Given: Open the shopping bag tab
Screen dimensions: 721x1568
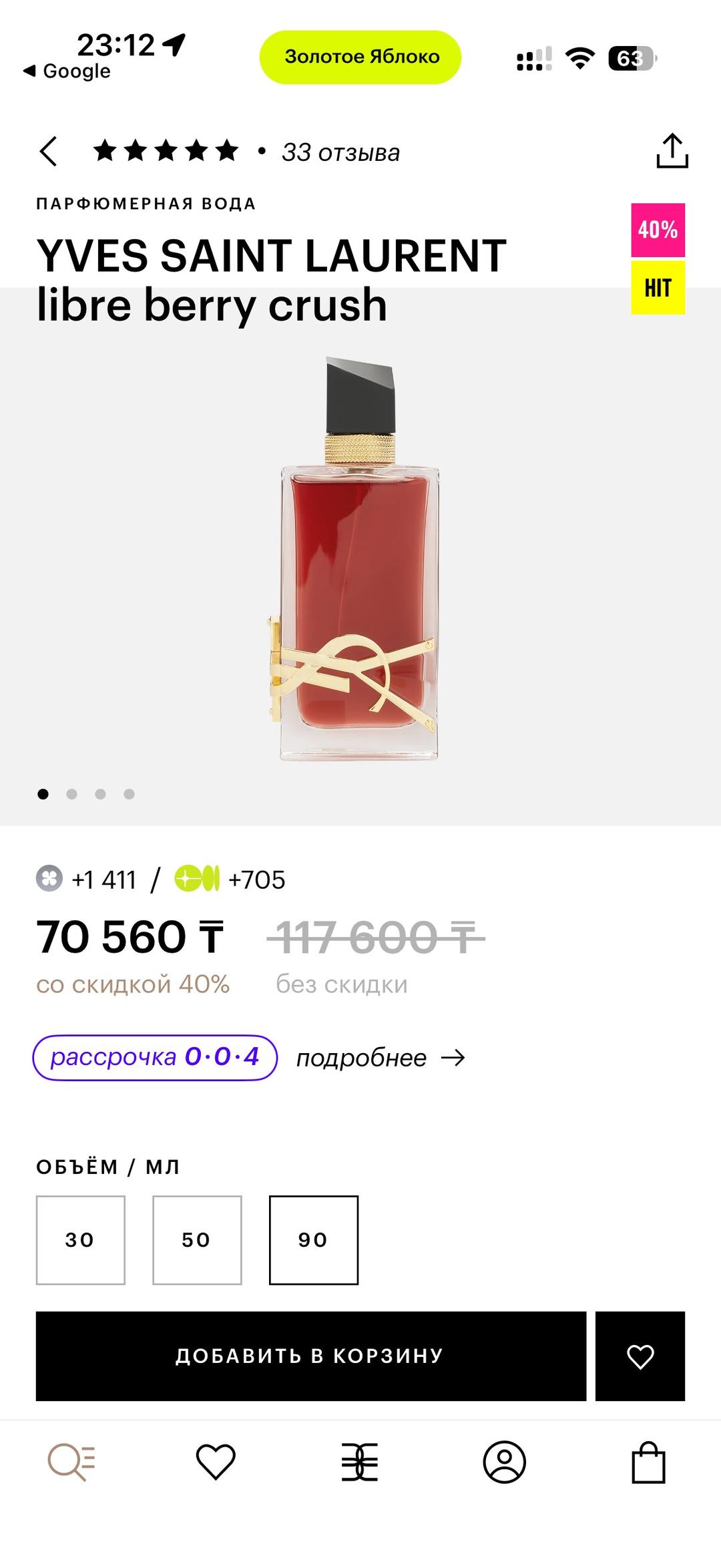Looking at the screenshot, I should 649,1462.
